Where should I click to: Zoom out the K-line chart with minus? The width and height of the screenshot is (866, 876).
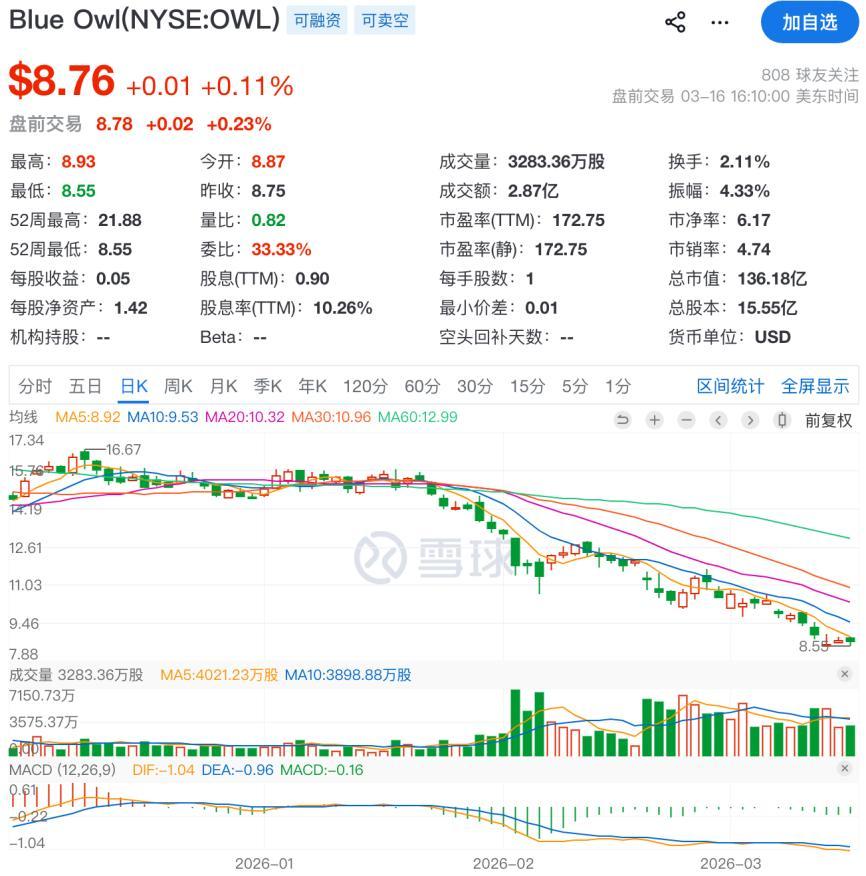[686, 420]
